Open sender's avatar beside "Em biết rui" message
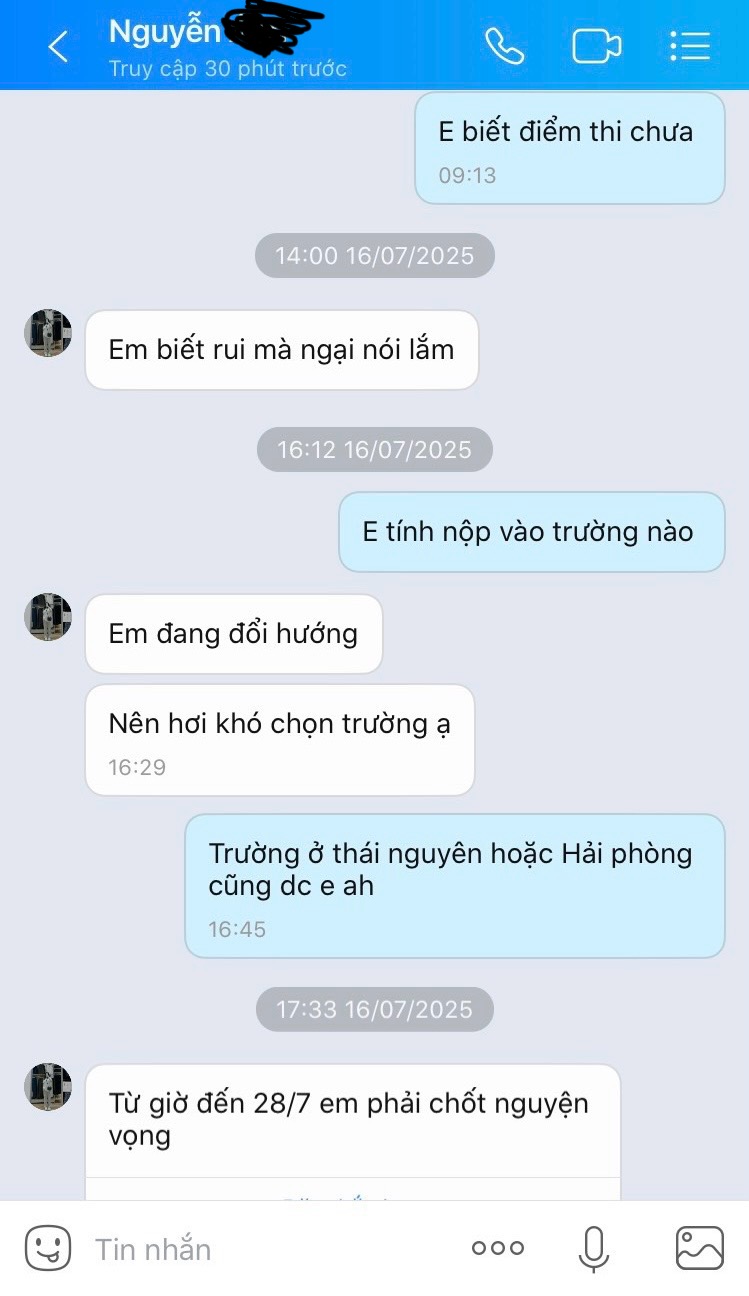Screen dimensions: 749x1296 point(48,333)
